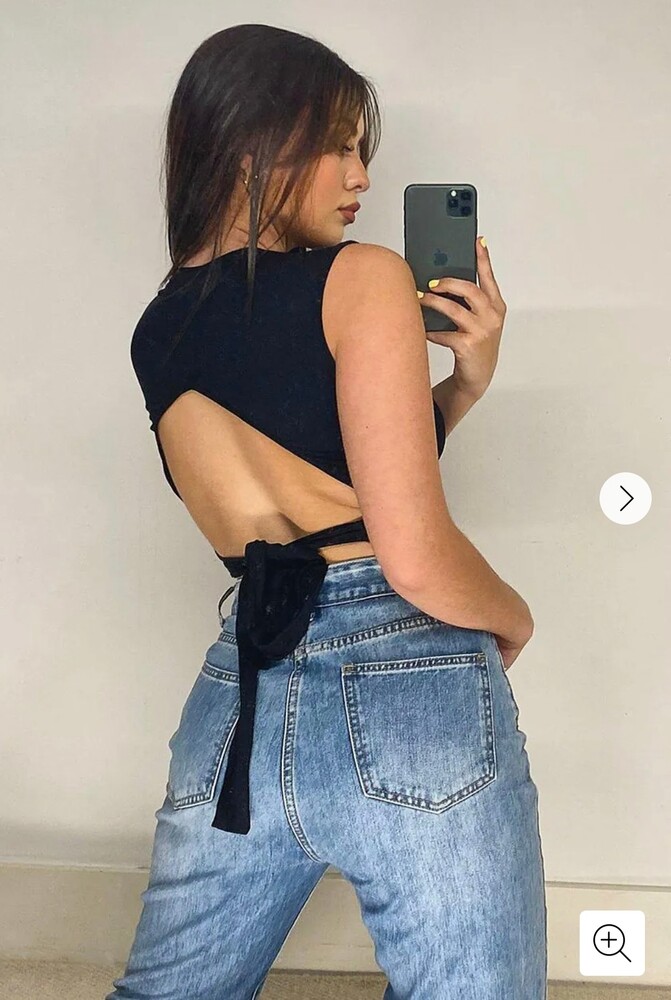Zoom into the product image
671x1000 pixels.
coord(611,942)
